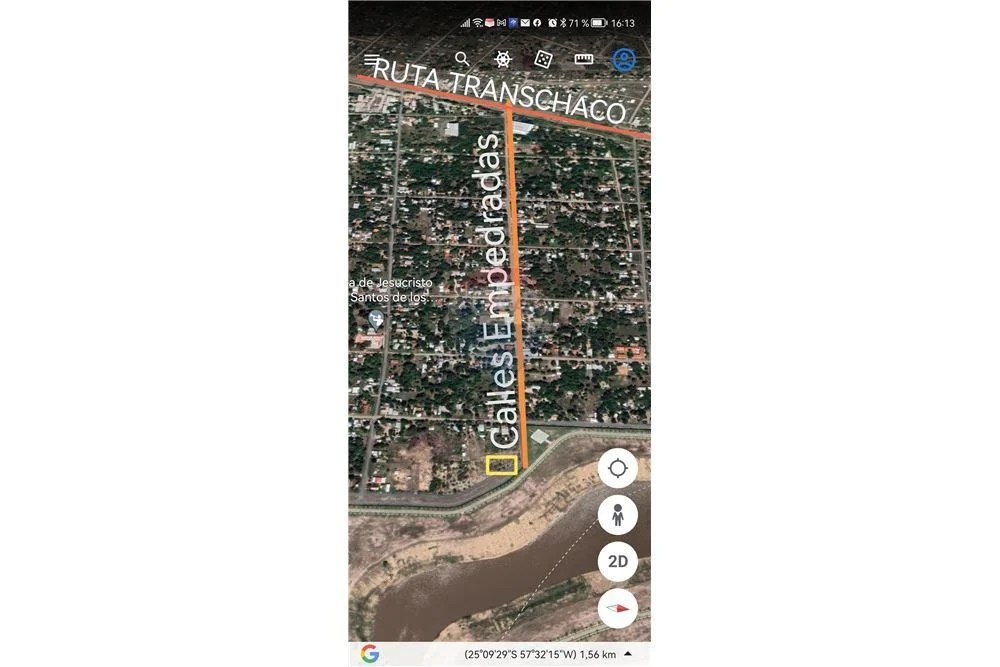This screenshot has width=1000, height=667.
Task: Switch the map to 2D view
Action: click(x=618, y=561)
